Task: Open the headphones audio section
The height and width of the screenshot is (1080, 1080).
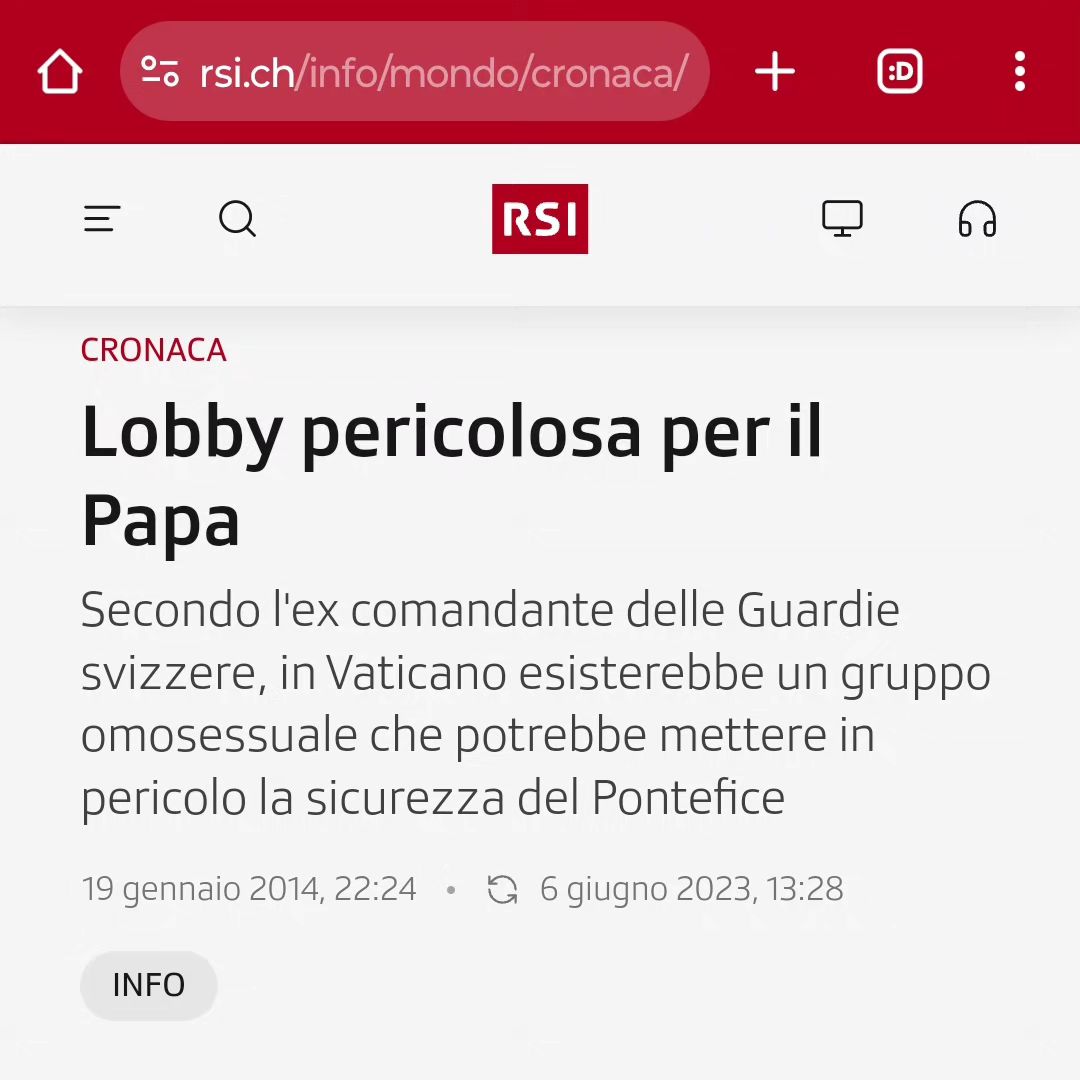Action: point(977,219)
